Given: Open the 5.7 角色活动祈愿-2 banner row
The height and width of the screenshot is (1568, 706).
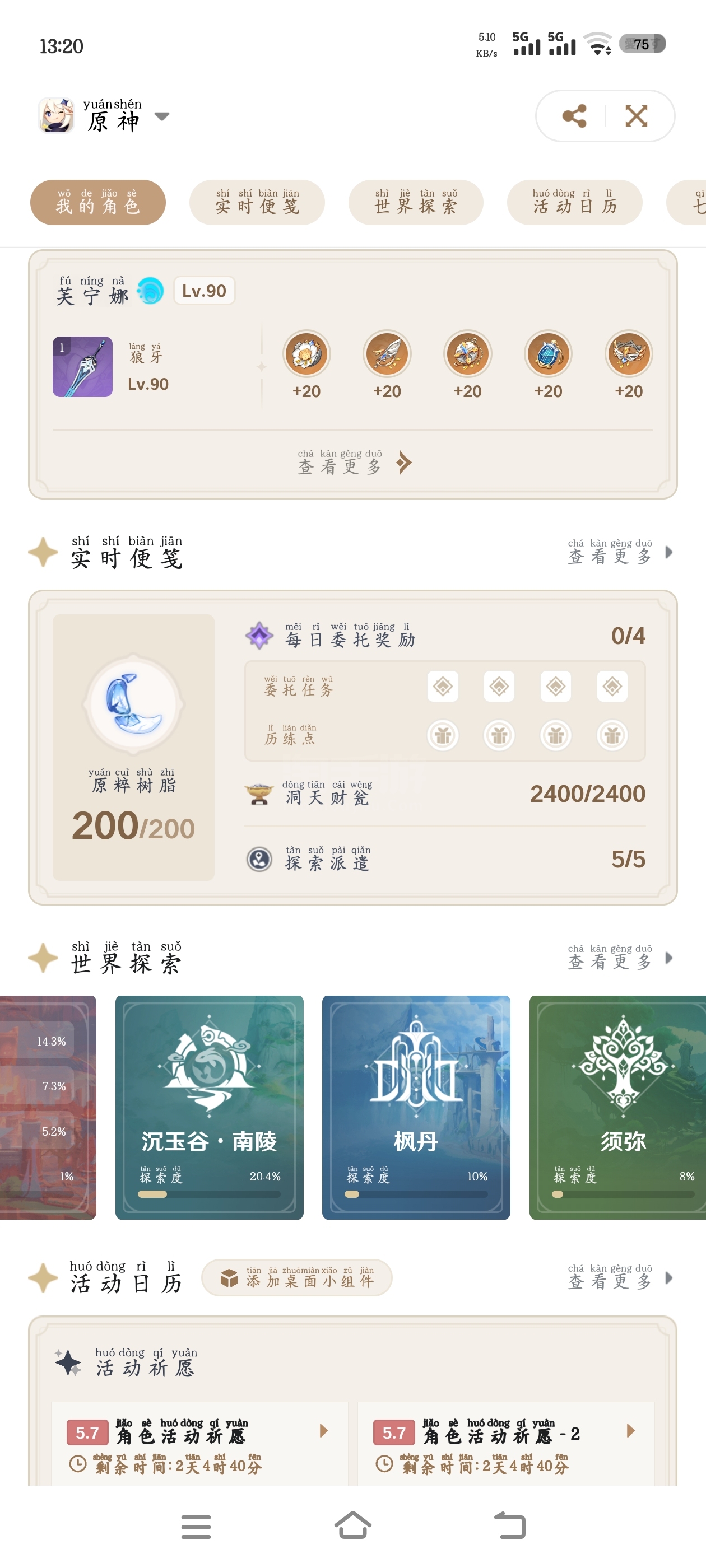Looking at the screenshot, I should coord(506,1444).
